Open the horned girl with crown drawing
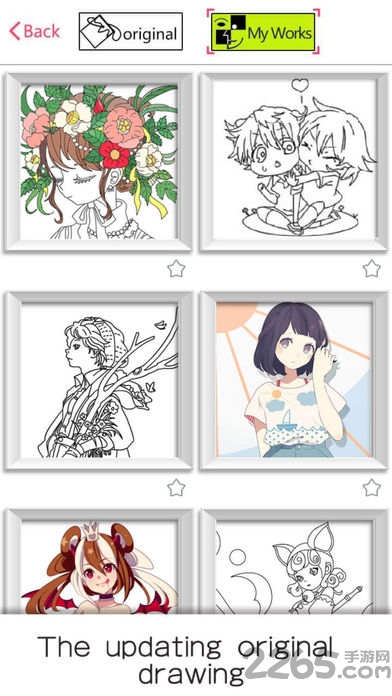Image resolution: width=392 pixels, height=696 pixels. click(98, 562)
